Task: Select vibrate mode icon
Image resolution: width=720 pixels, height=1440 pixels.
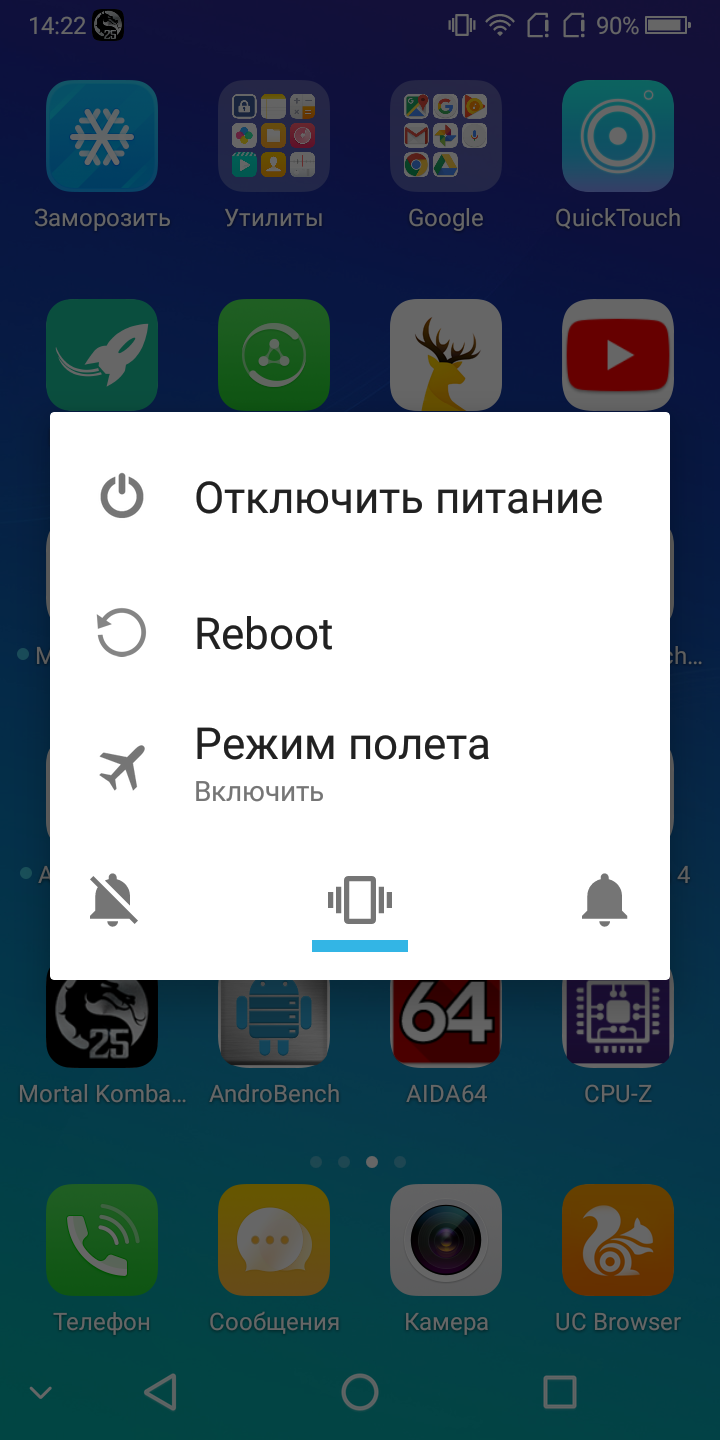Action: (360, 900)
